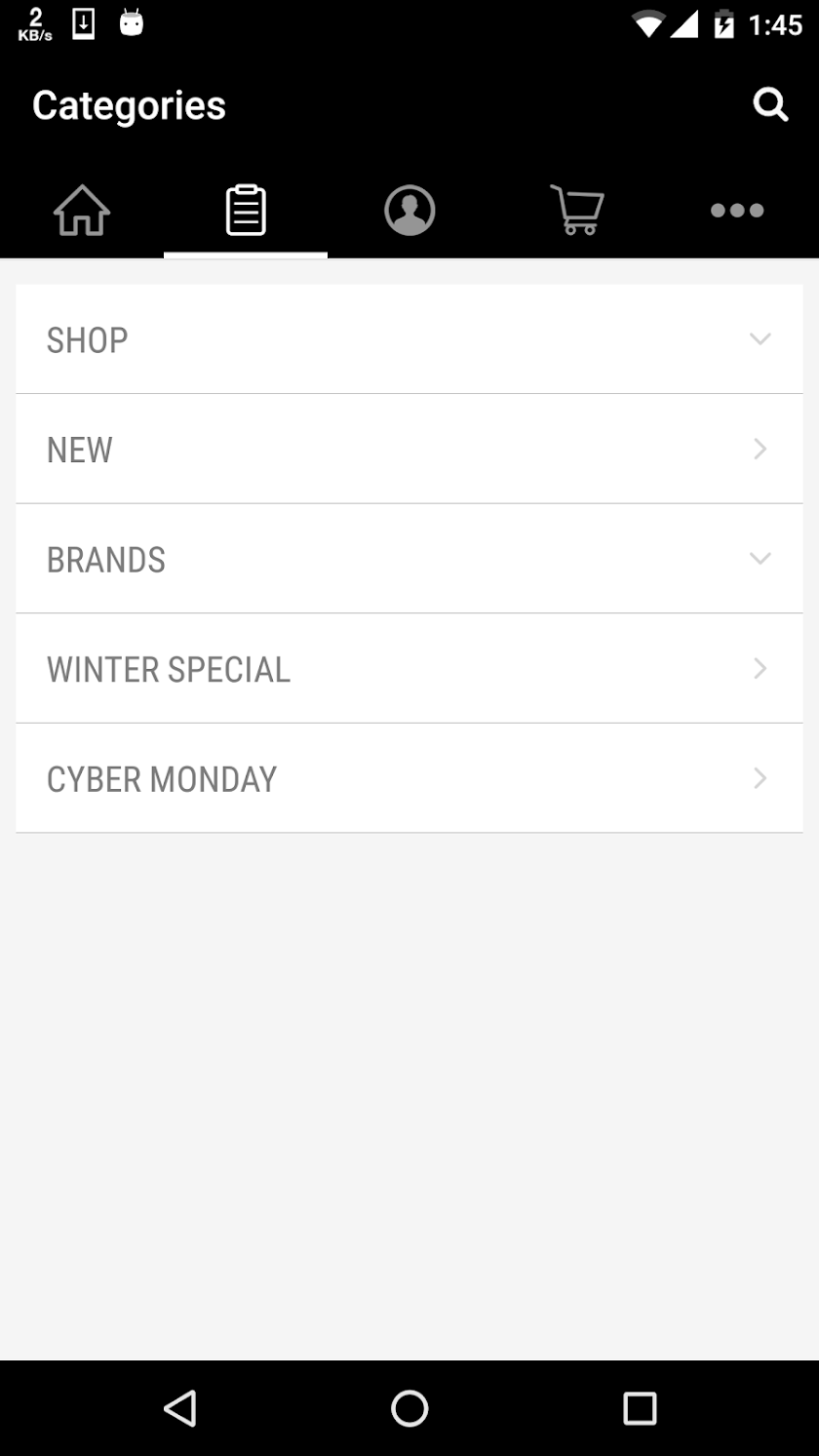The image size is (819, 1456).
Task: Open the more options tab
Action: pos(737,210)
